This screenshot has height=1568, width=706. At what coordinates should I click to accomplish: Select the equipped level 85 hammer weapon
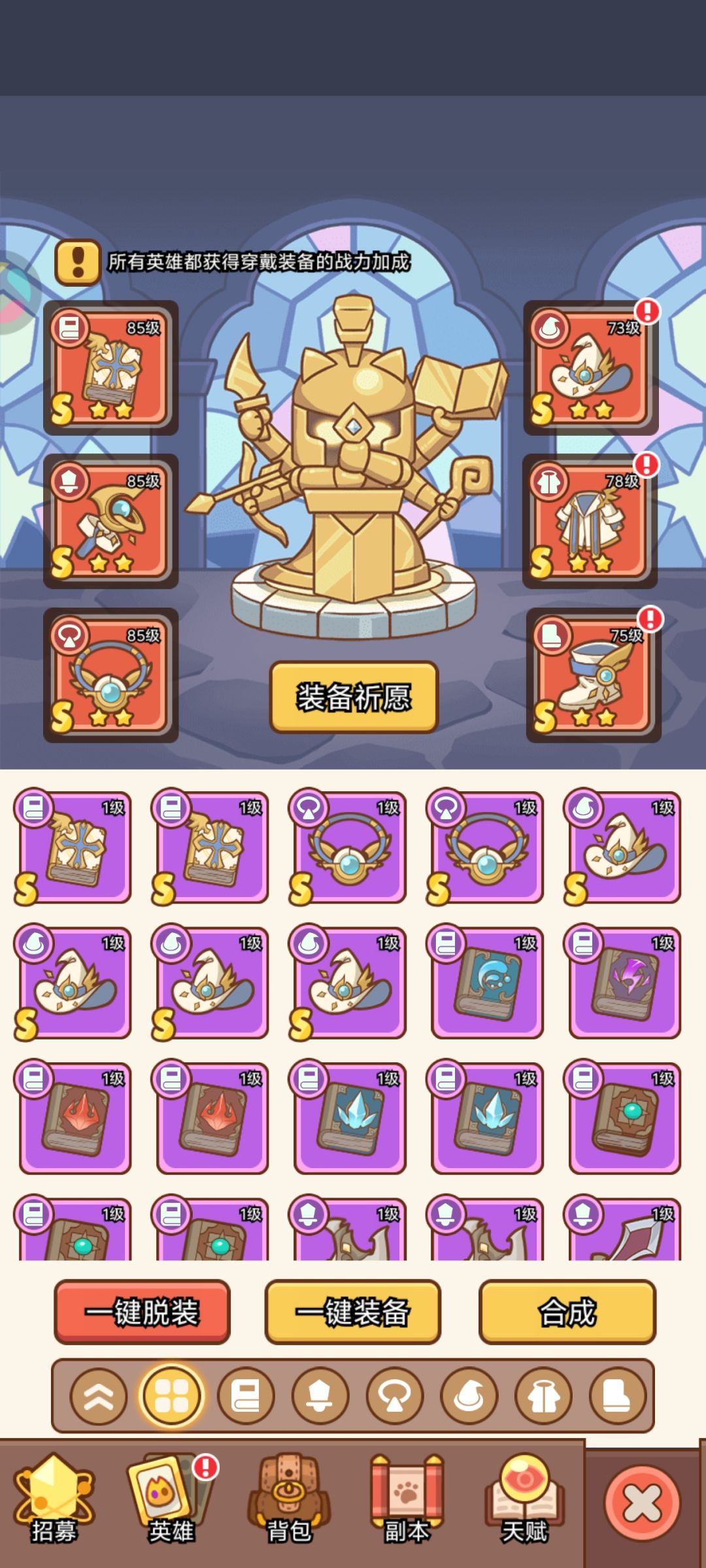tap(111, 521)
